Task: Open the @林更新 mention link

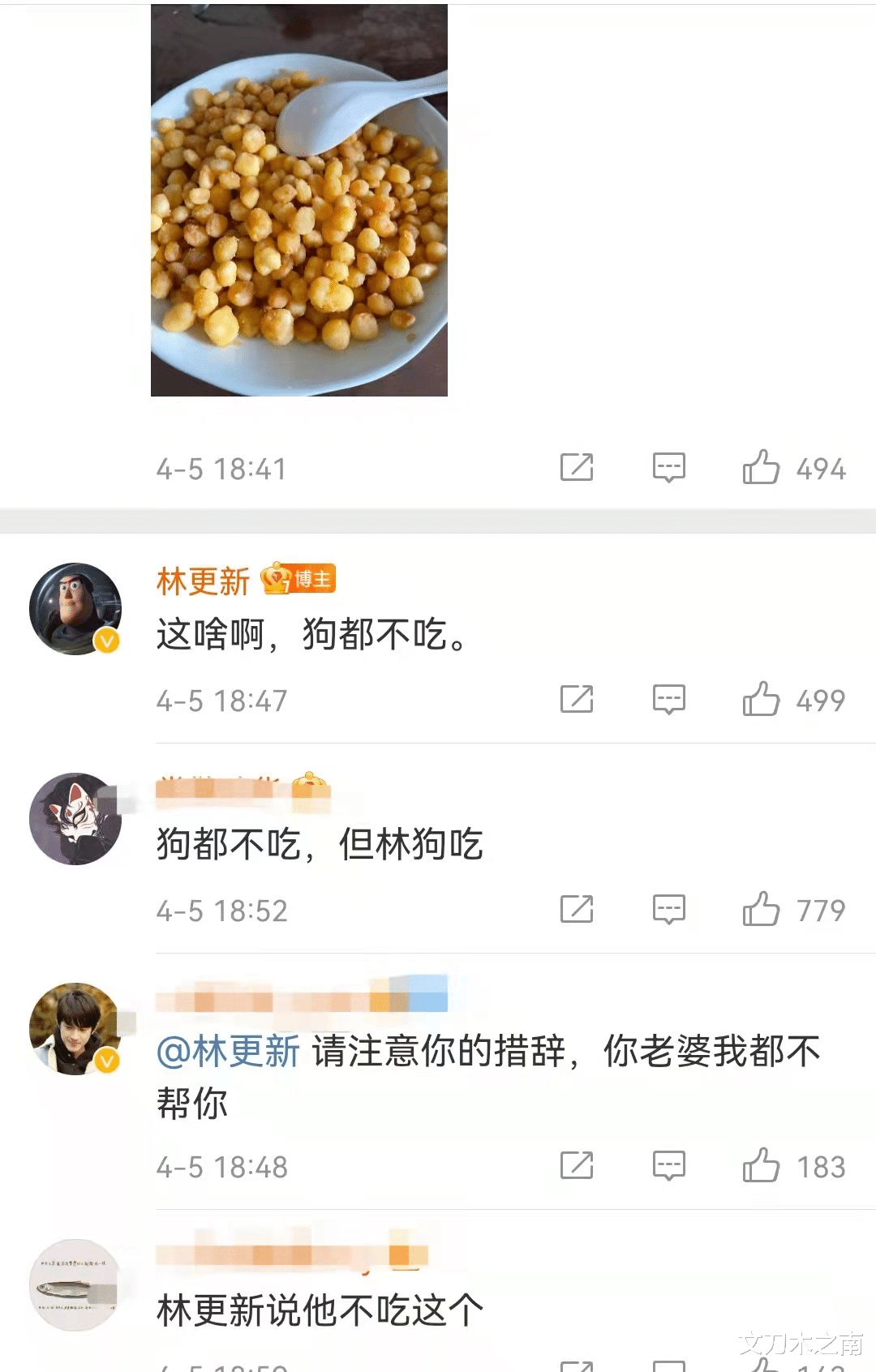Action: click(228, 1052)
